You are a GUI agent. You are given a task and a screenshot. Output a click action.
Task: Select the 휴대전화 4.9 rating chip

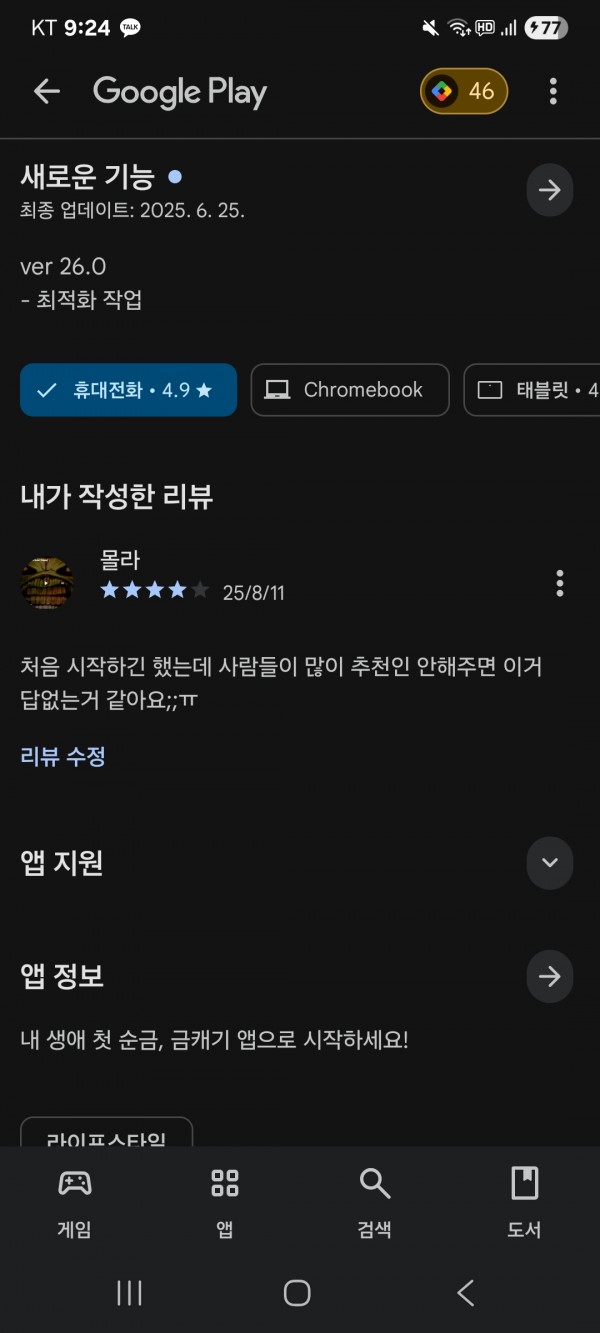click(x=128, y=390)
